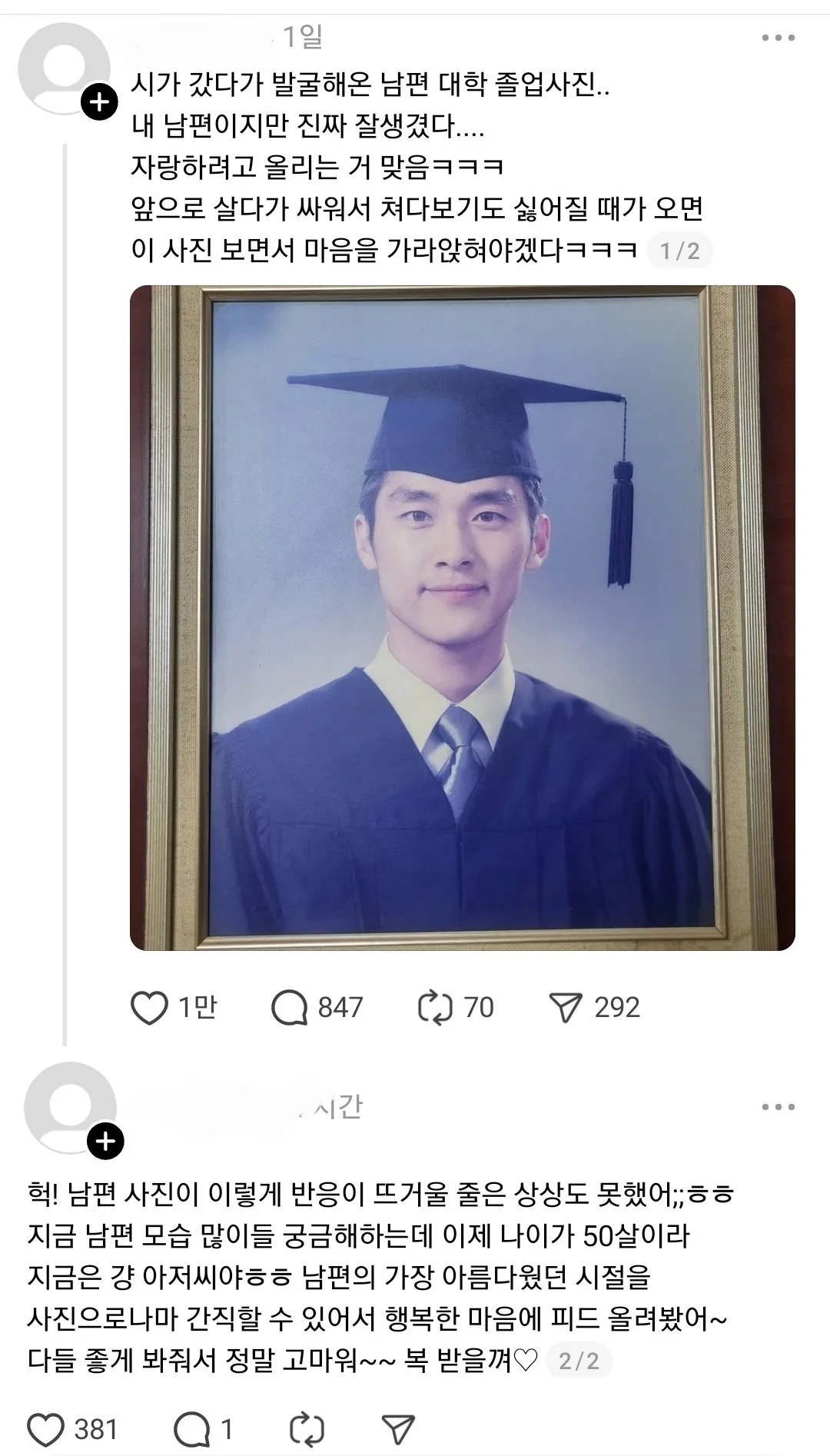830x1456 pixels.
Task: Open the three-dot options on the first post
Action: [x=776, y=37]
